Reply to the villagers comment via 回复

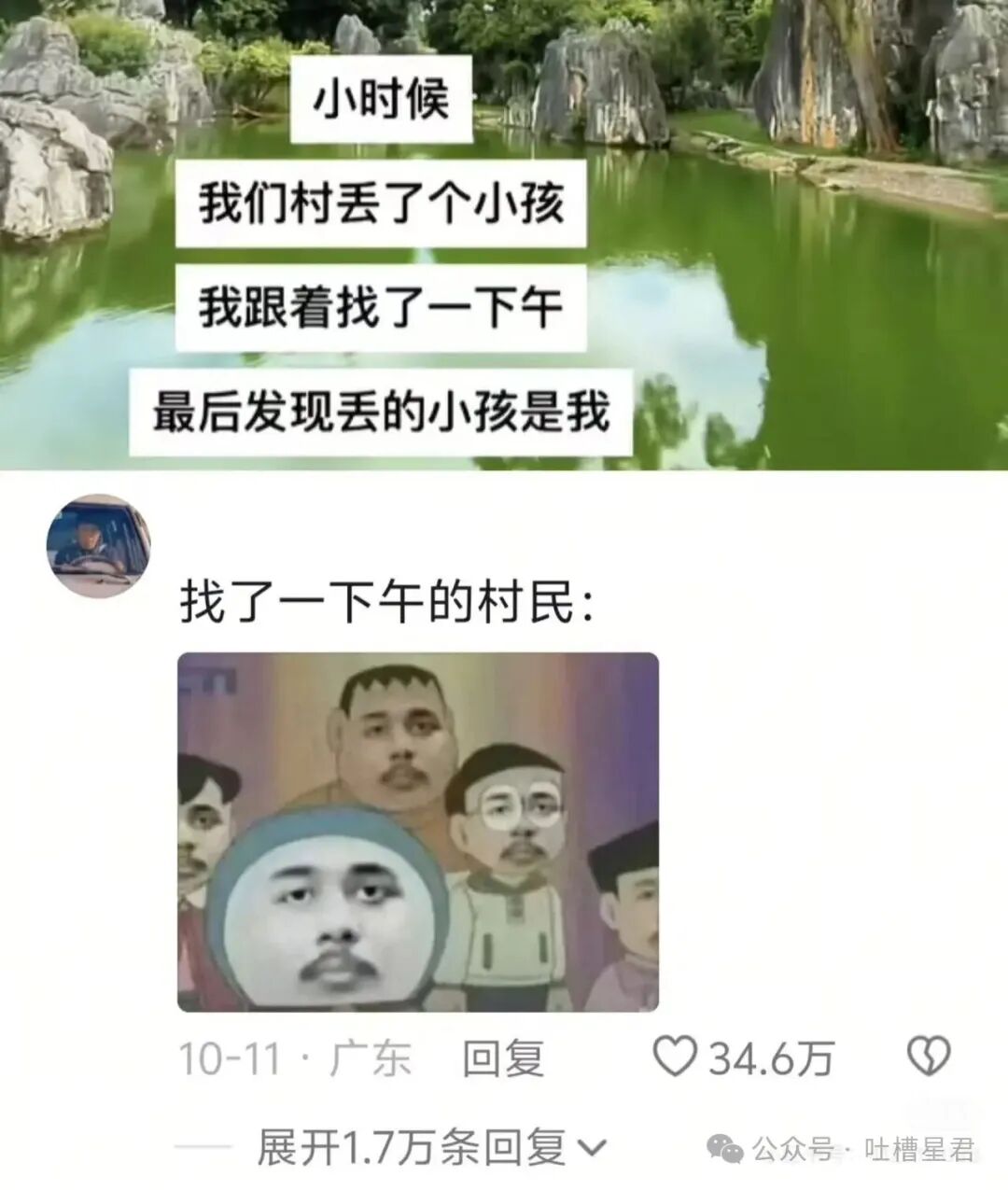(x=504, y=1059)
